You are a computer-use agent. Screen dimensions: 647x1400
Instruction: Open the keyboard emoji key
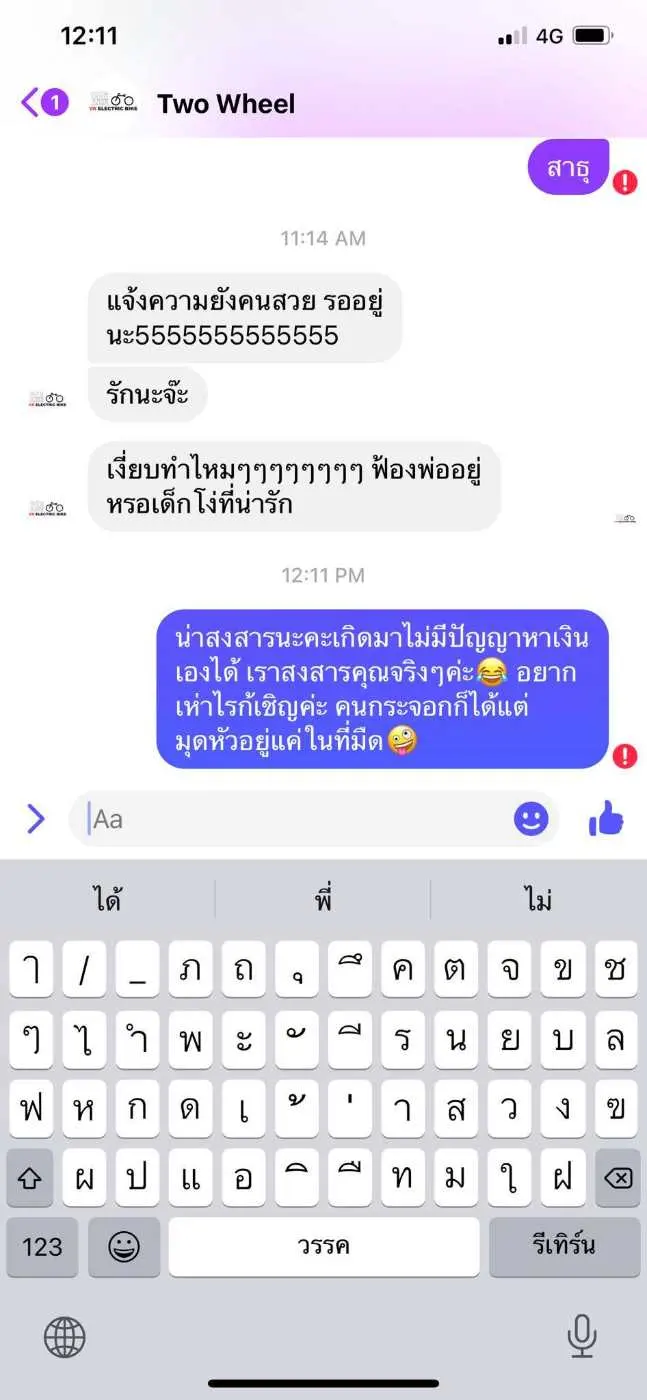(x=124, y=1246)
